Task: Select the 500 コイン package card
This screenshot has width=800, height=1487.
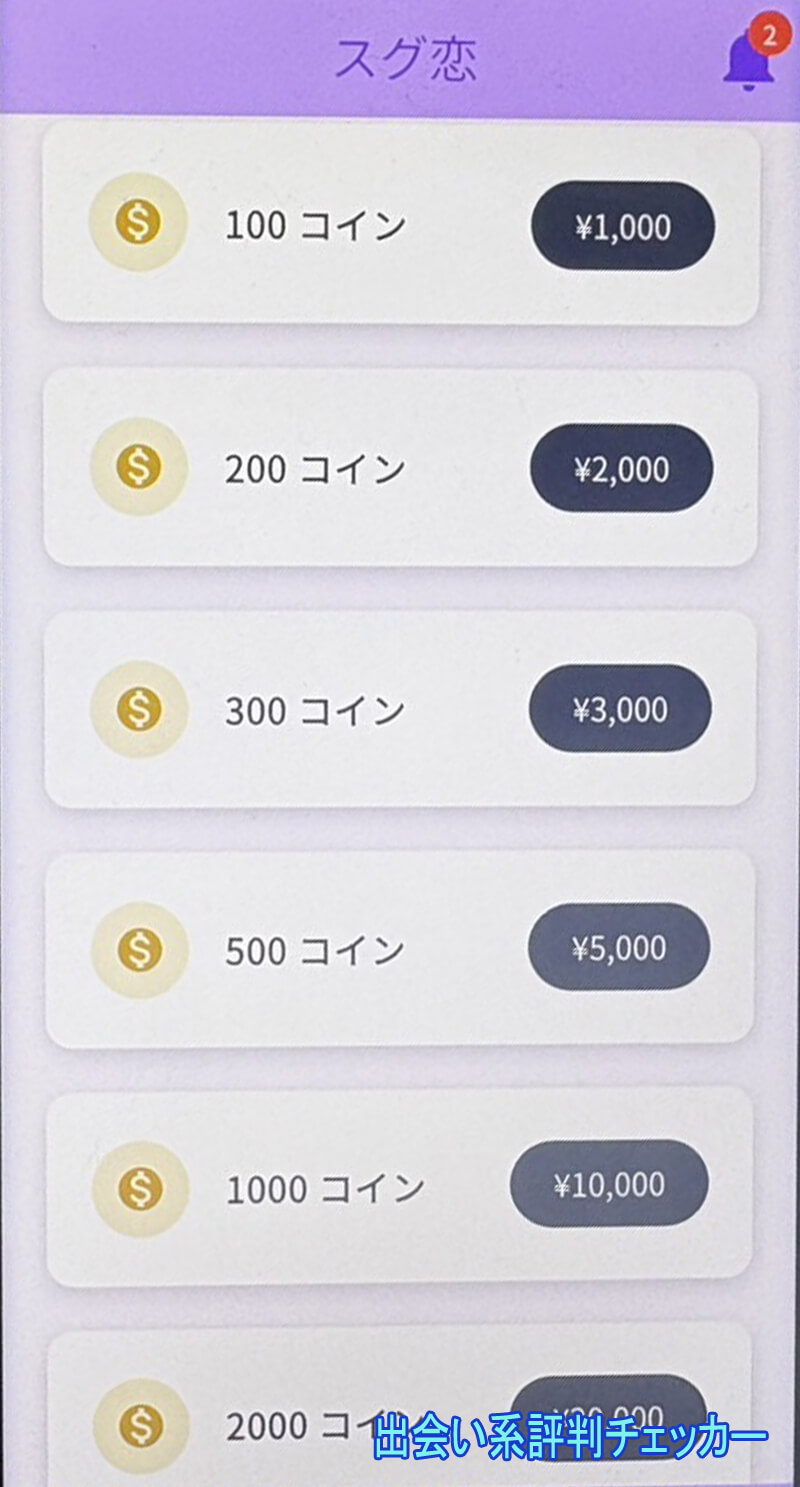Action: 400,948
